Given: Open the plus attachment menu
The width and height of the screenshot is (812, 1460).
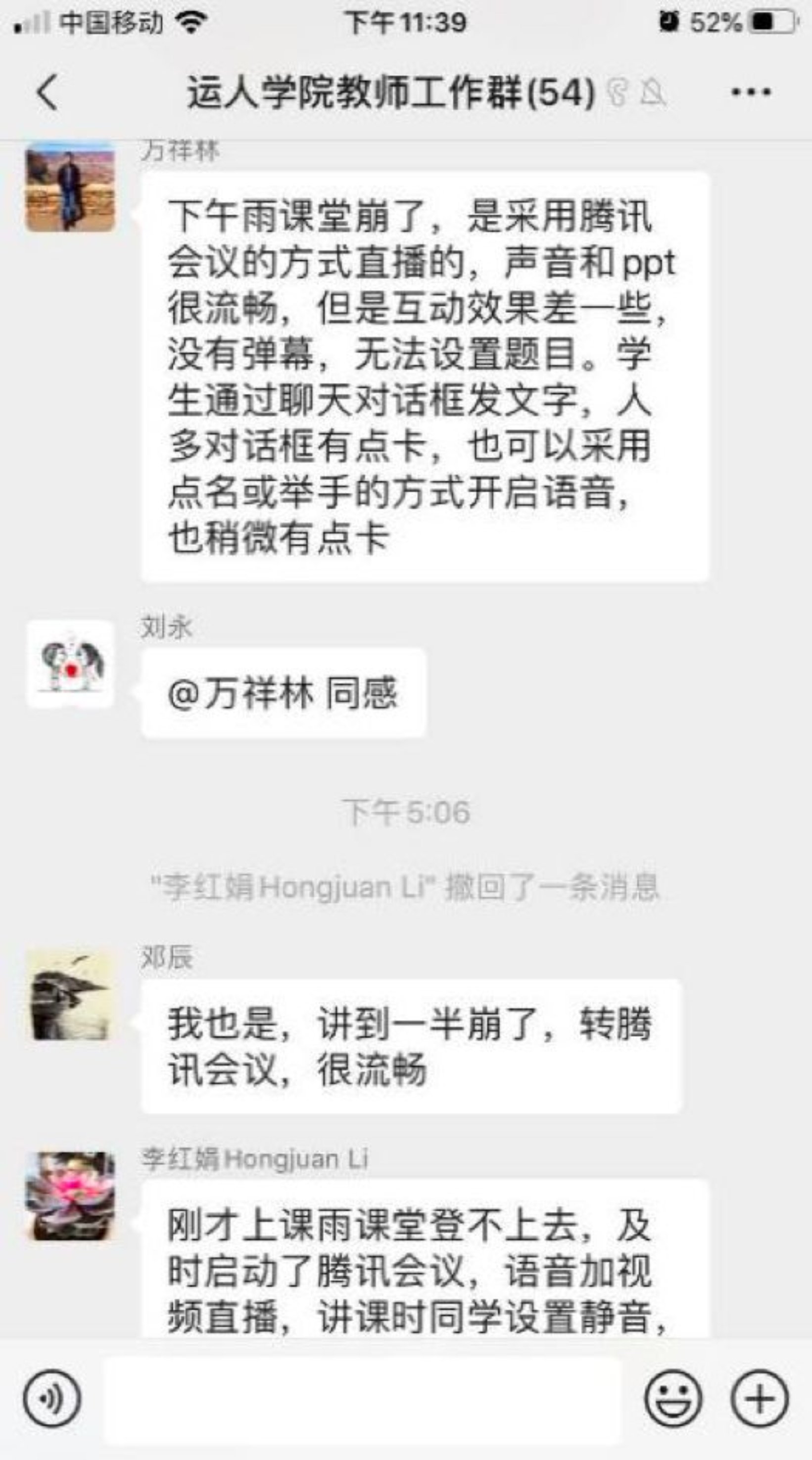Looking at the screenshot, I should click(x=760, y=1398).
